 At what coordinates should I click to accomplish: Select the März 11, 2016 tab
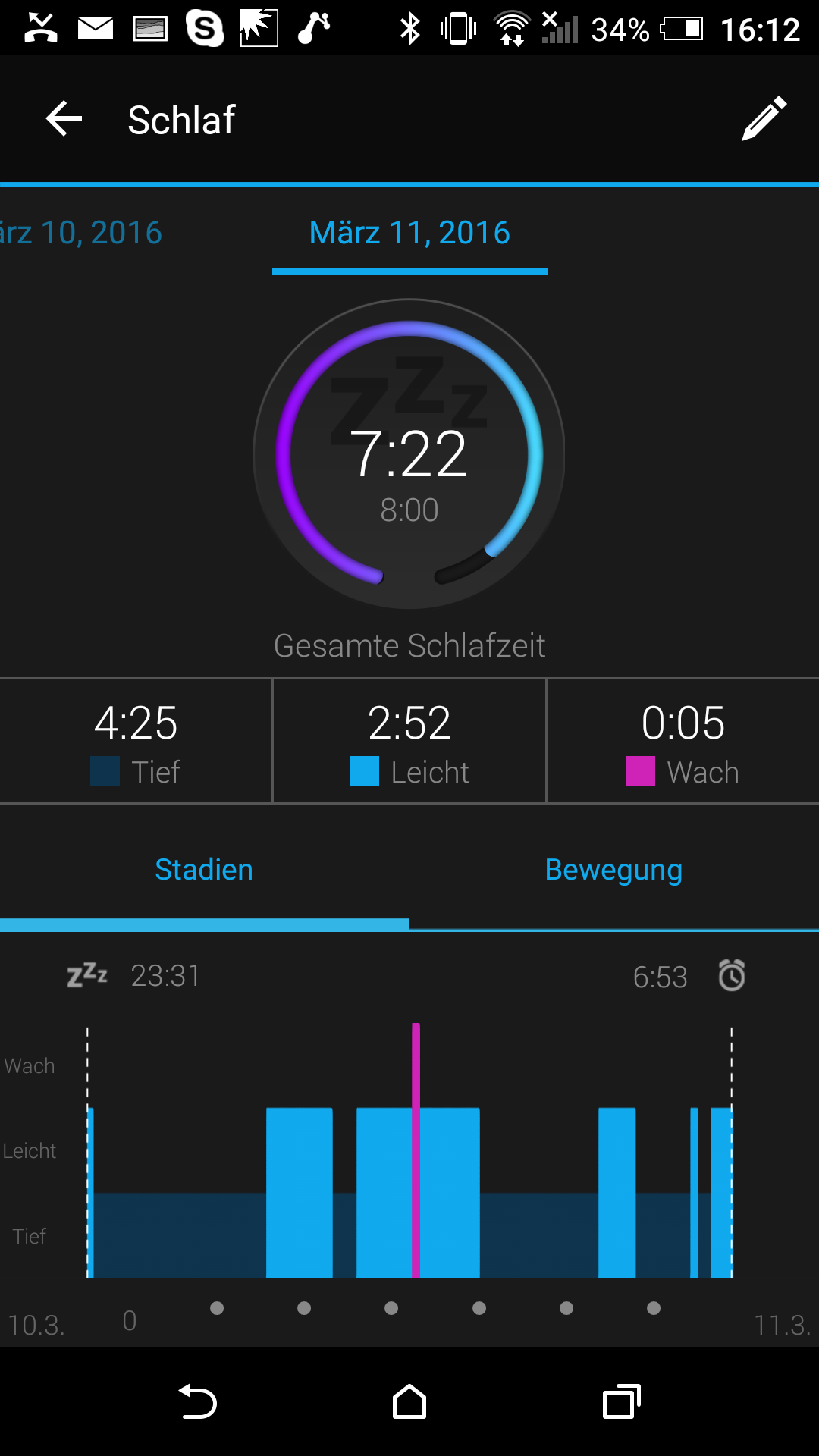[x=409, y=233]
